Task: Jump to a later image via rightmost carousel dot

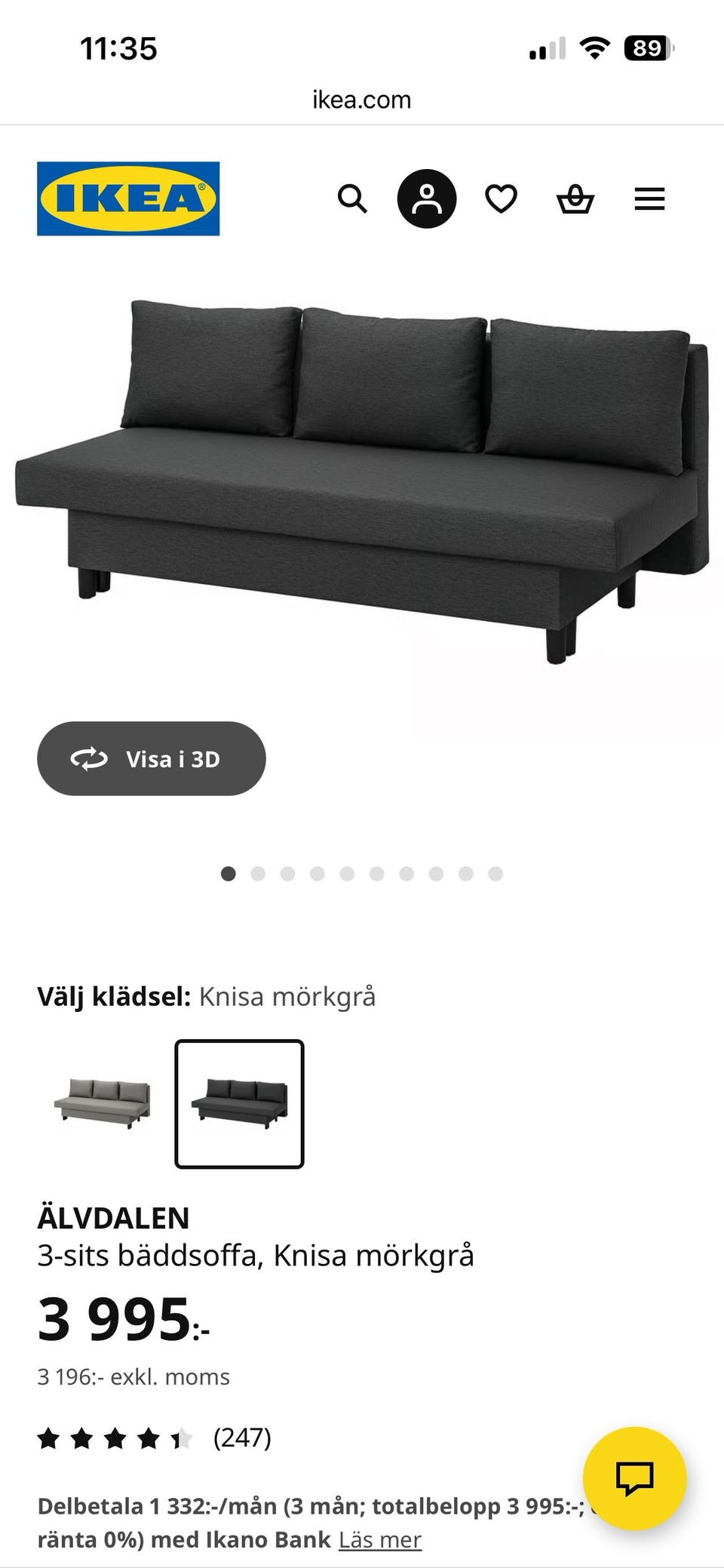Action: [x=495, y=873]
